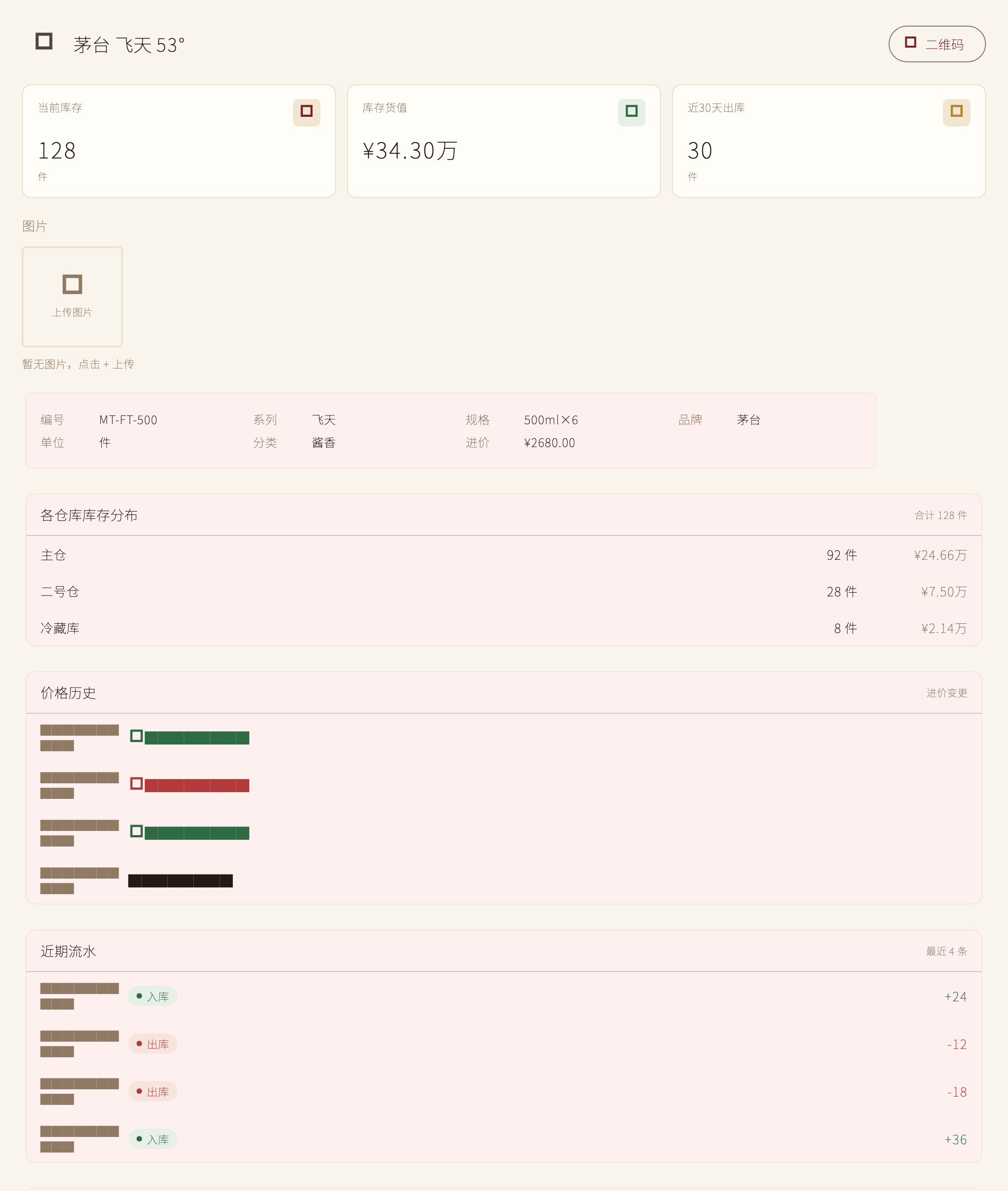This screenshot has height=1191, width=1008.
Task: Open the 二维码 button
Action: pyautogui.click(x=937, y=44)
